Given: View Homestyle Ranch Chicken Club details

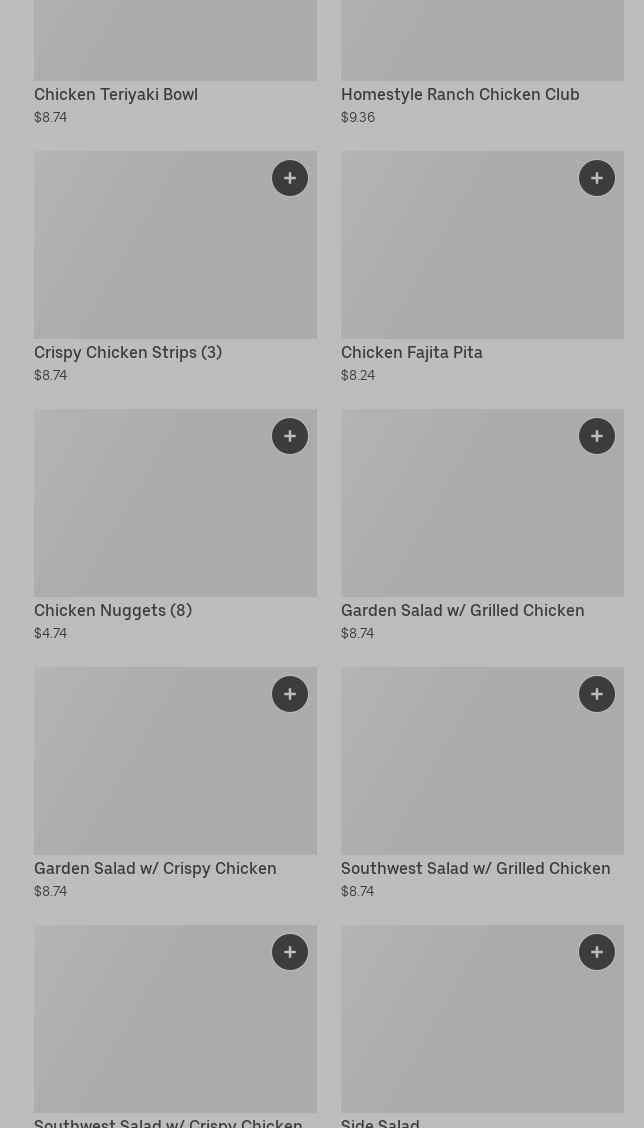Looking at the screenshot, I should click(x=460, y=94).
